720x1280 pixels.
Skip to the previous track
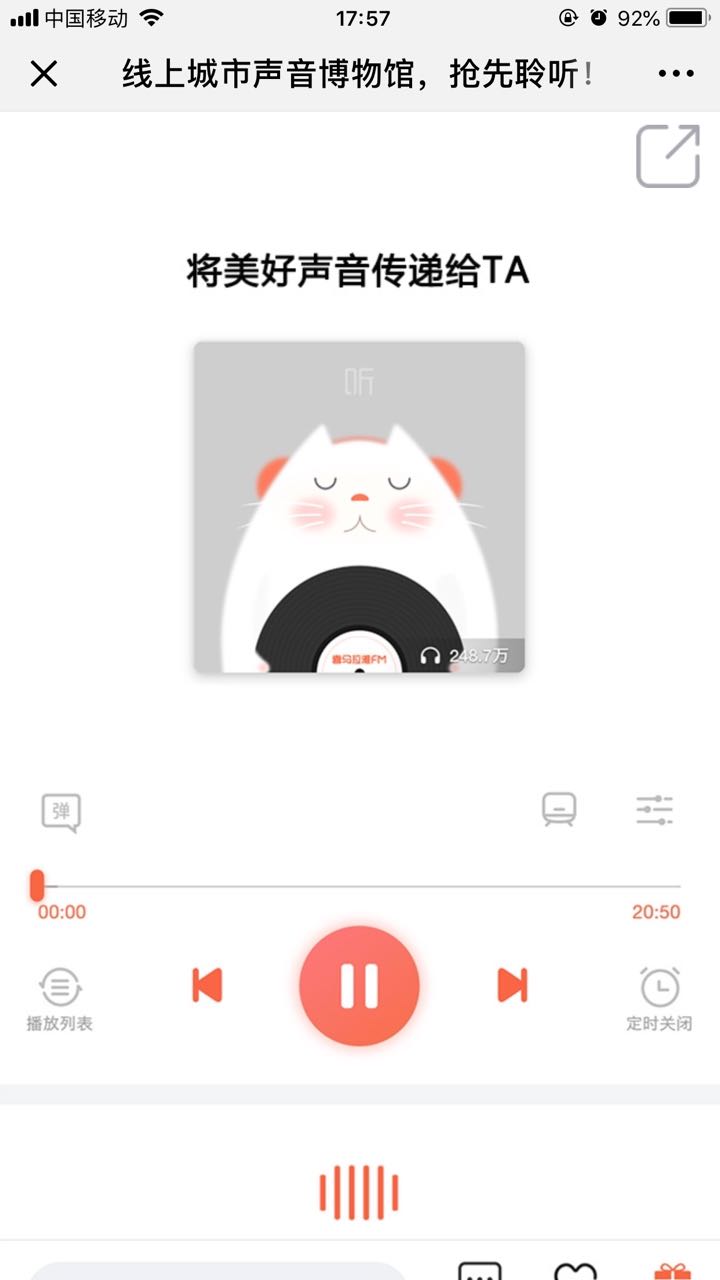207,986
